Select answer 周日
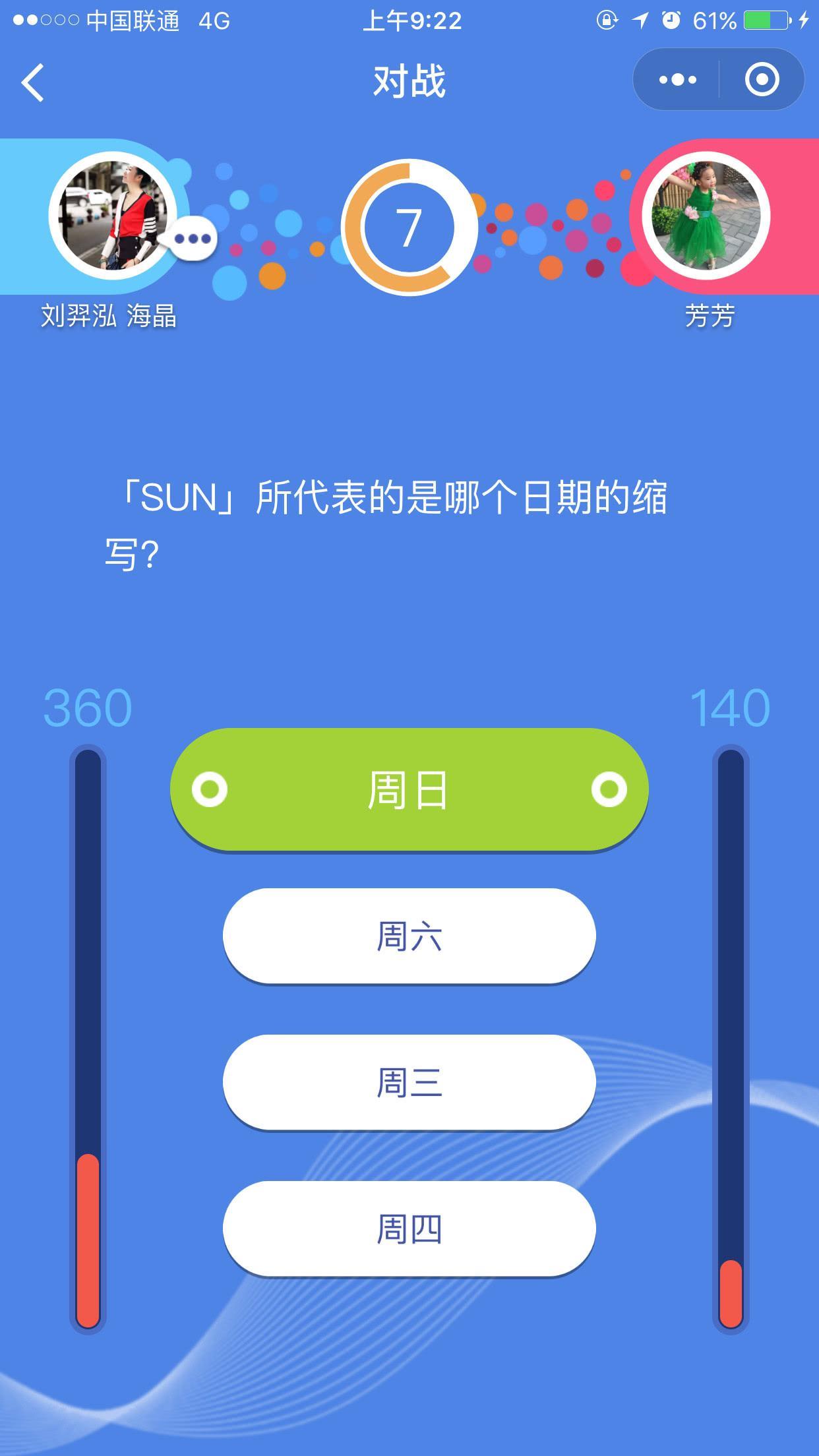 [x=409, y=789]
